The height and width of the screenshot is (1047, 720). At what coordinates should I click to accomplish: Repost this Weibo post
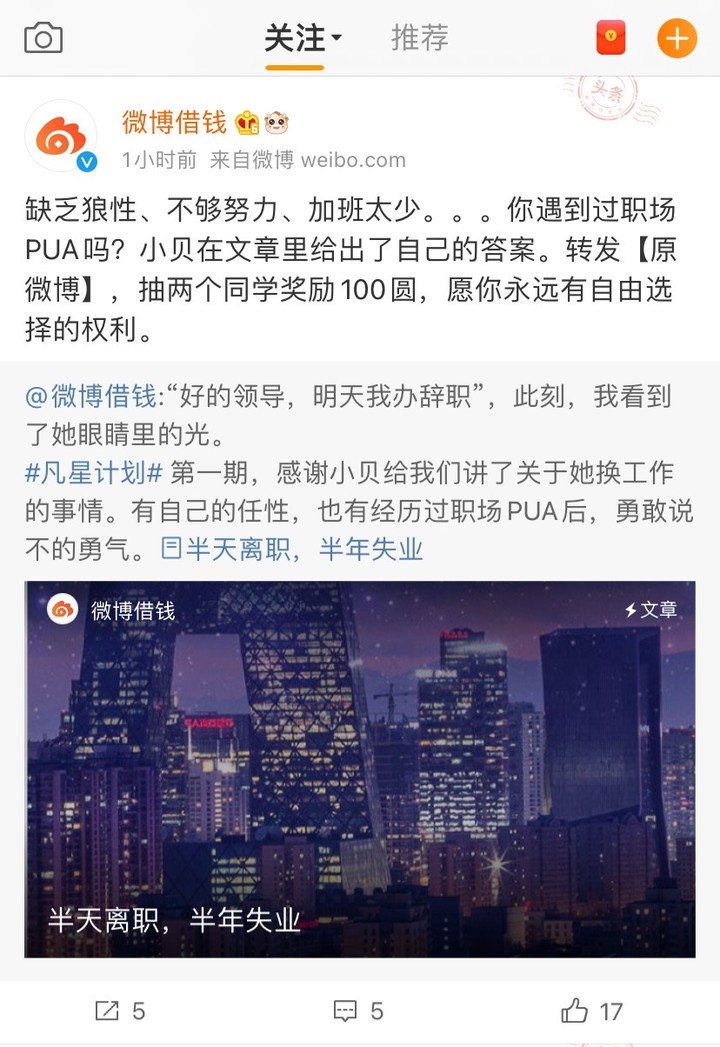[120, 1011]
